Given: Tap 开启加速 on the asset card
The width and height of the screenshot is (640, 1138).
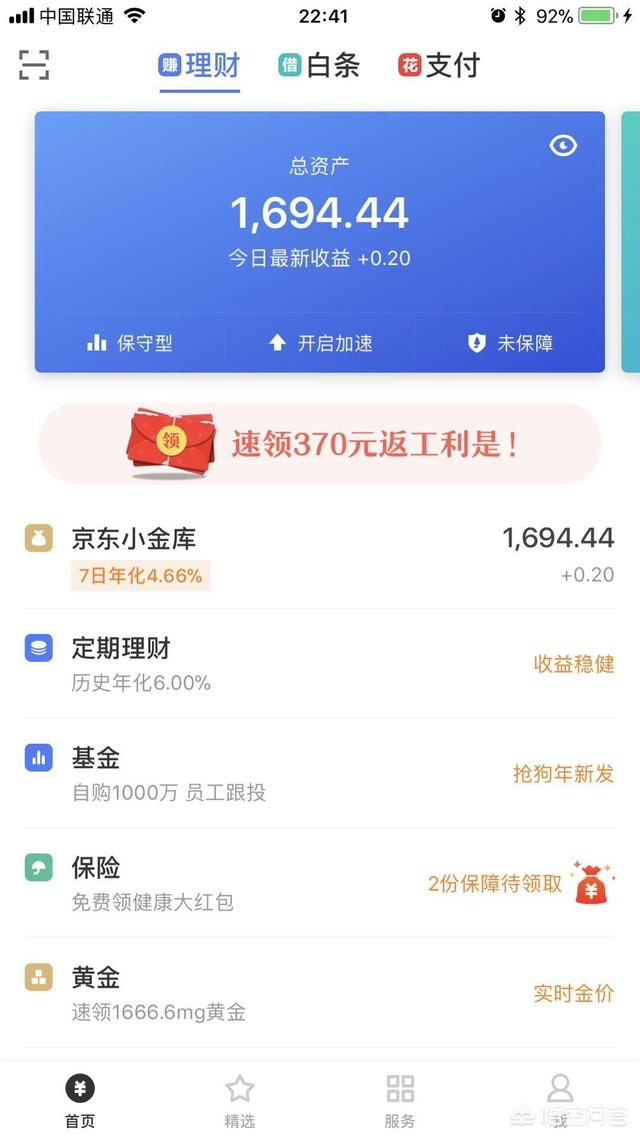Looking at the screenshot, I should tap(320, 343).
